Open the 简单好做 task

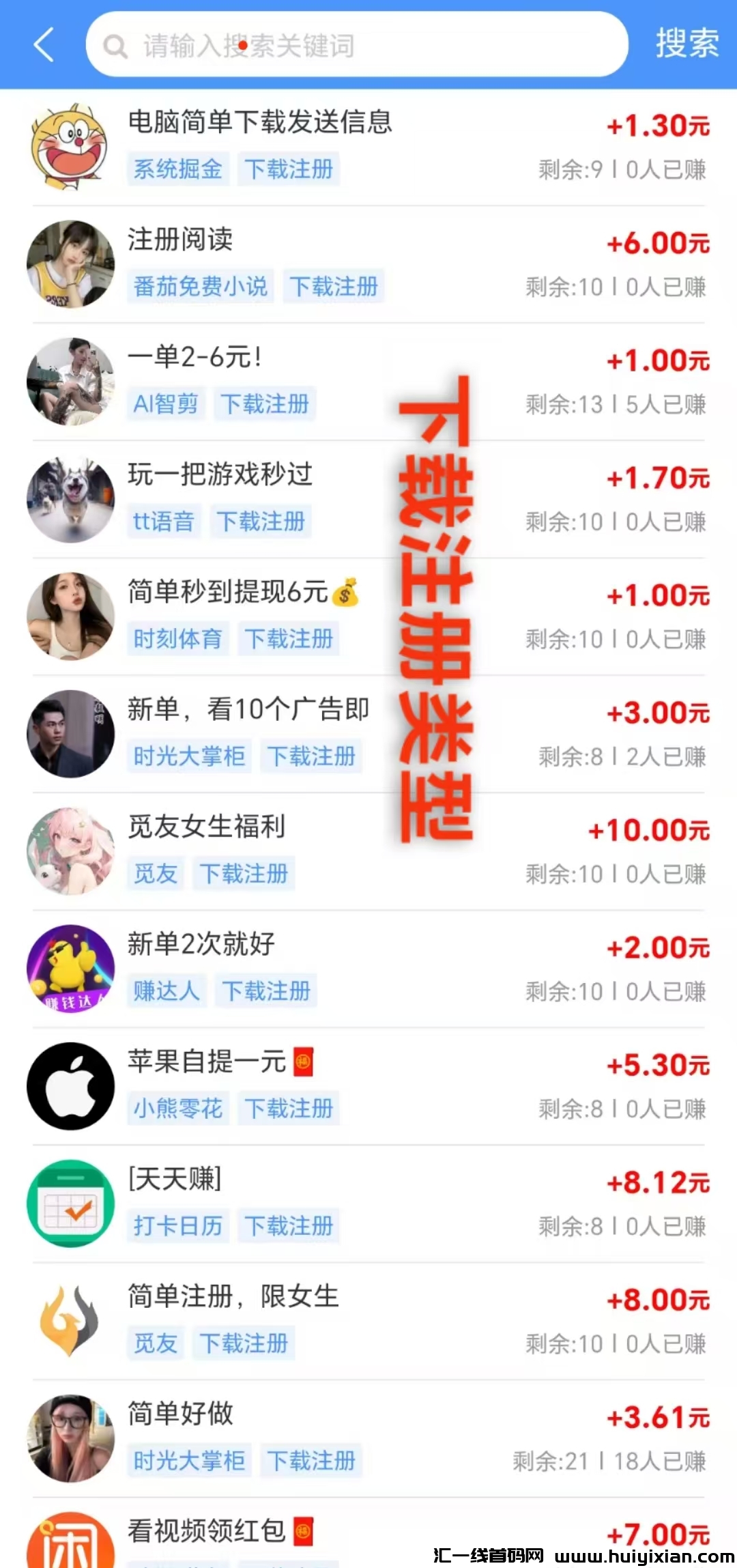click(181, 1414)
